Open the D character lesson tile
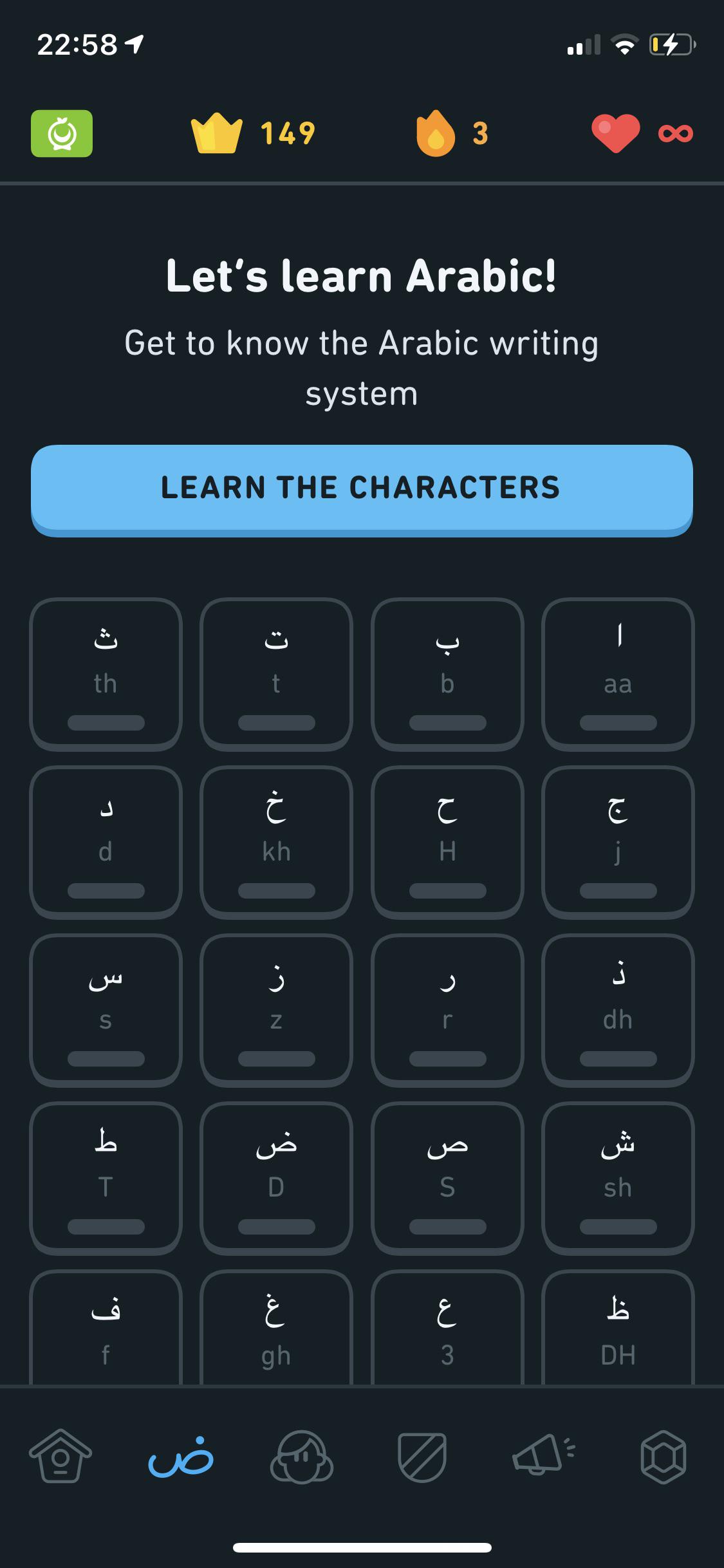This screenshot has height=1568, width=724. [x=275, y=1178]
